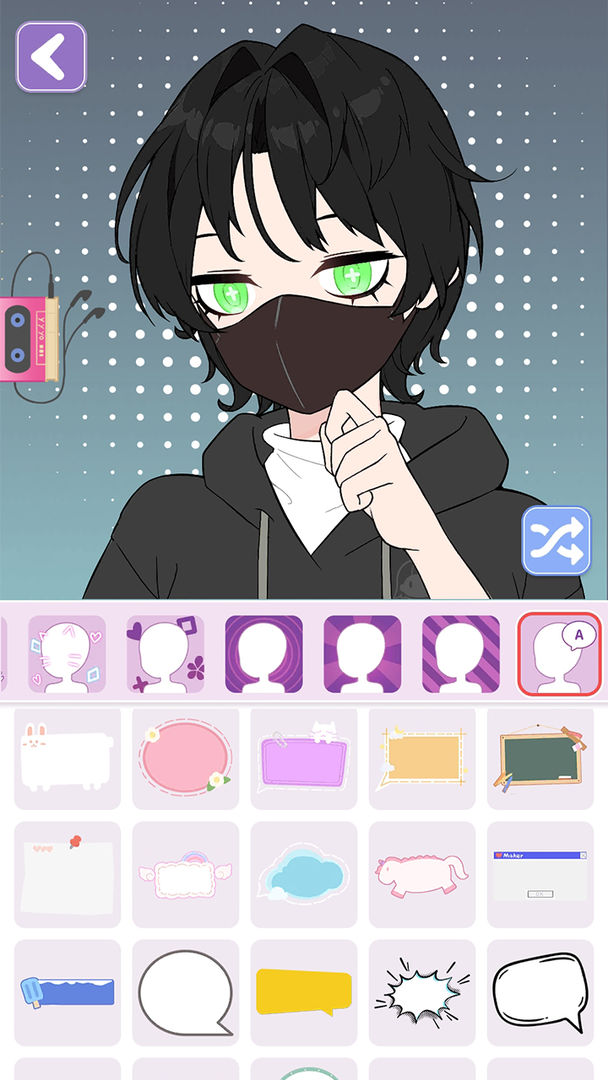This screenshot has width=608, height=1080.
Task: Select the purple sunburst background category tab
Action: click(362, 654)
